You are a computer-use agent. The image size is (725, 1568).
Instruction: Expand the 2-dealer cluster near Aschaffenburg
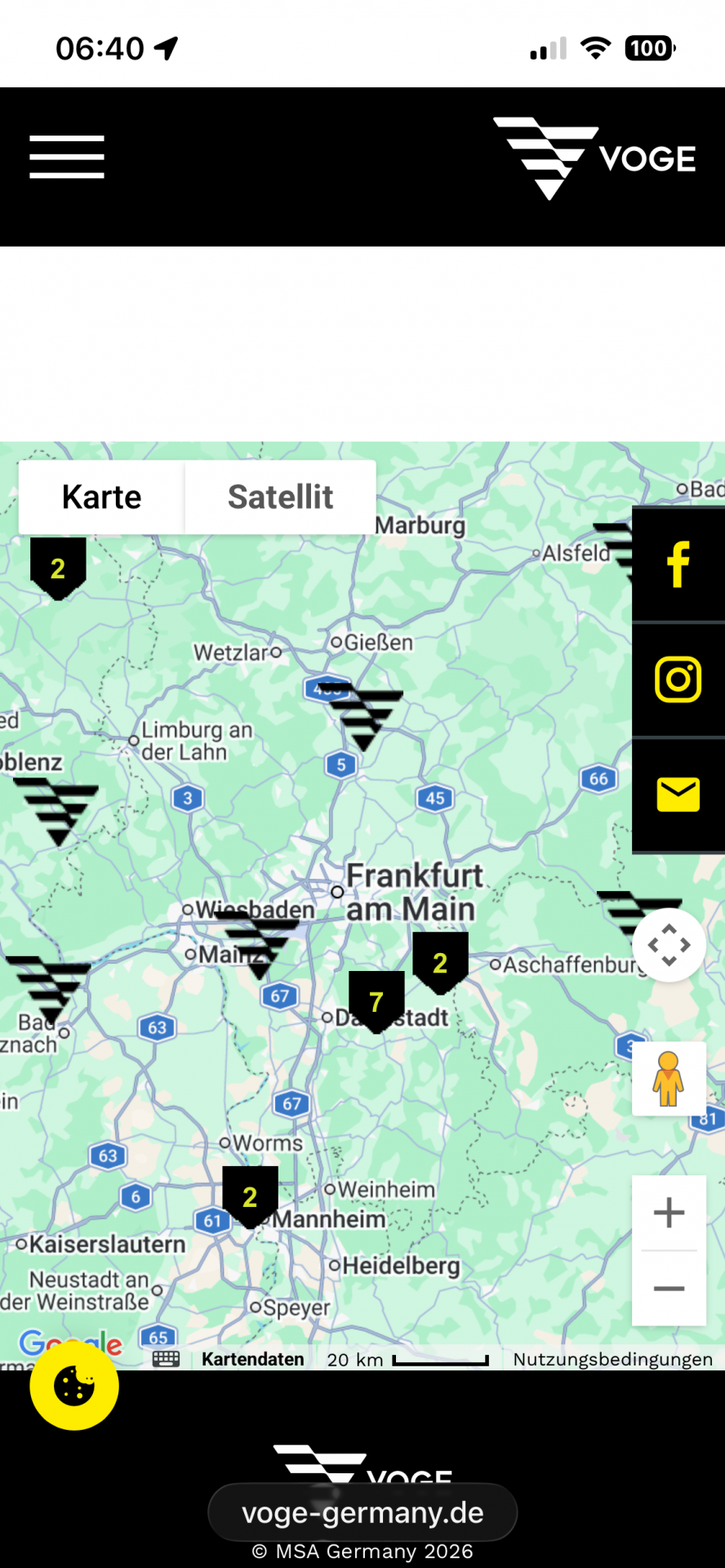[x=440, y=963]
